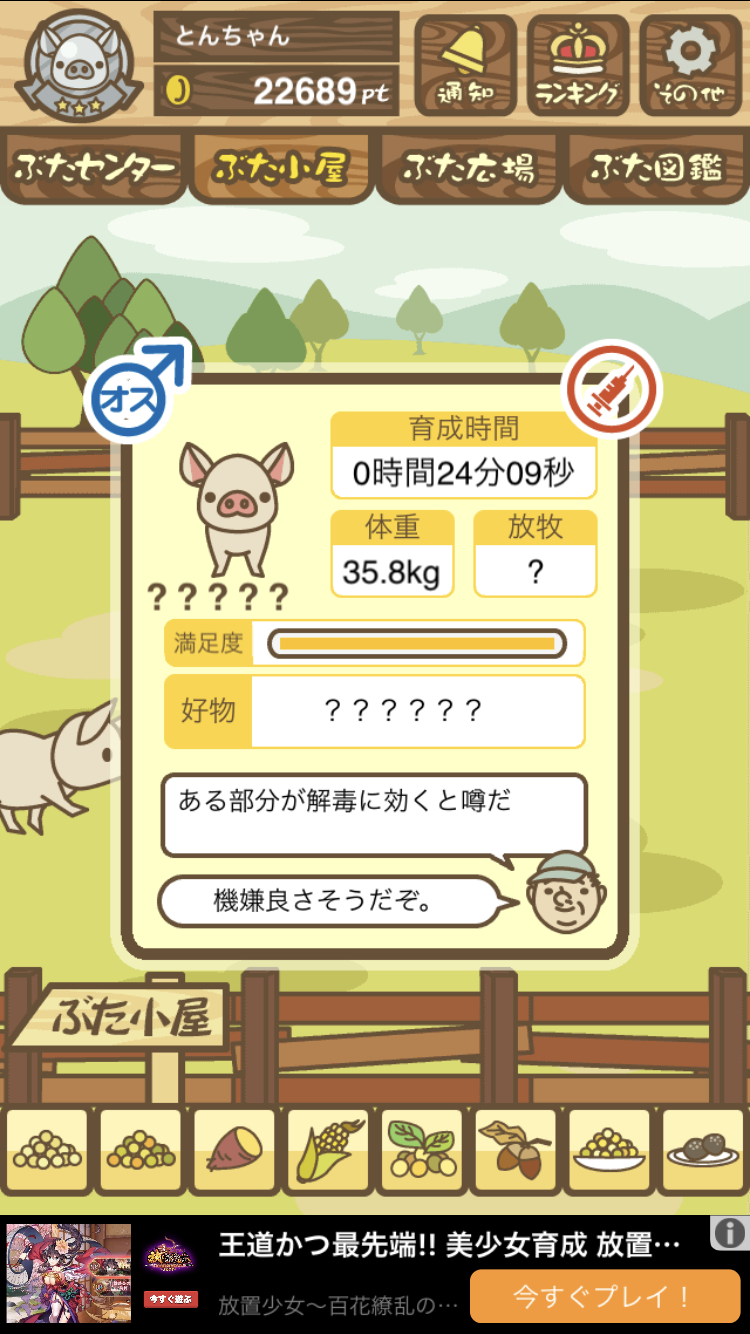Select the ぶた小屋 tab
The width and height of the screenshot is (750, 1334).
click(x=281, y=168)
